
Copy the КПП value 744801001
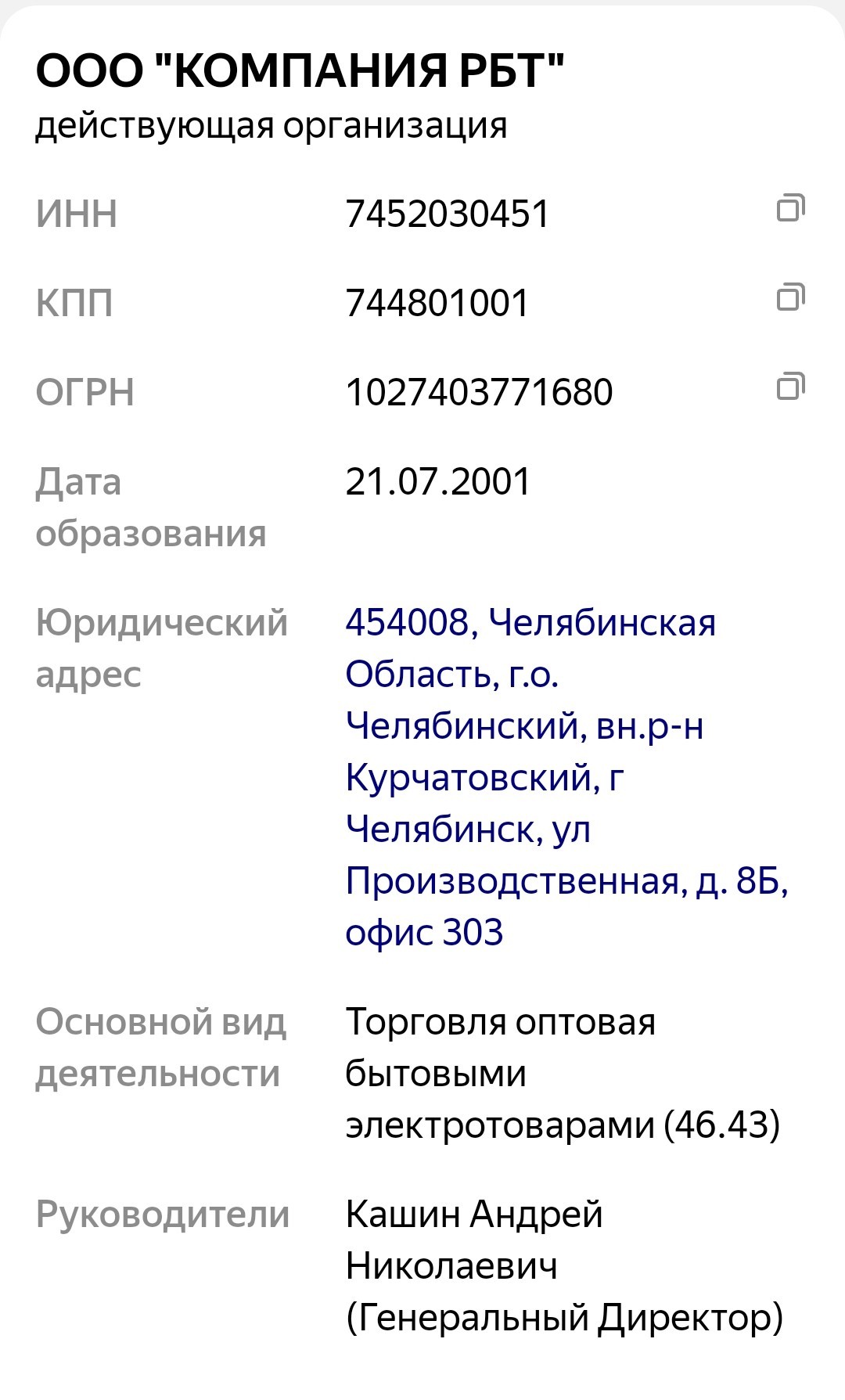coord(790,297)
